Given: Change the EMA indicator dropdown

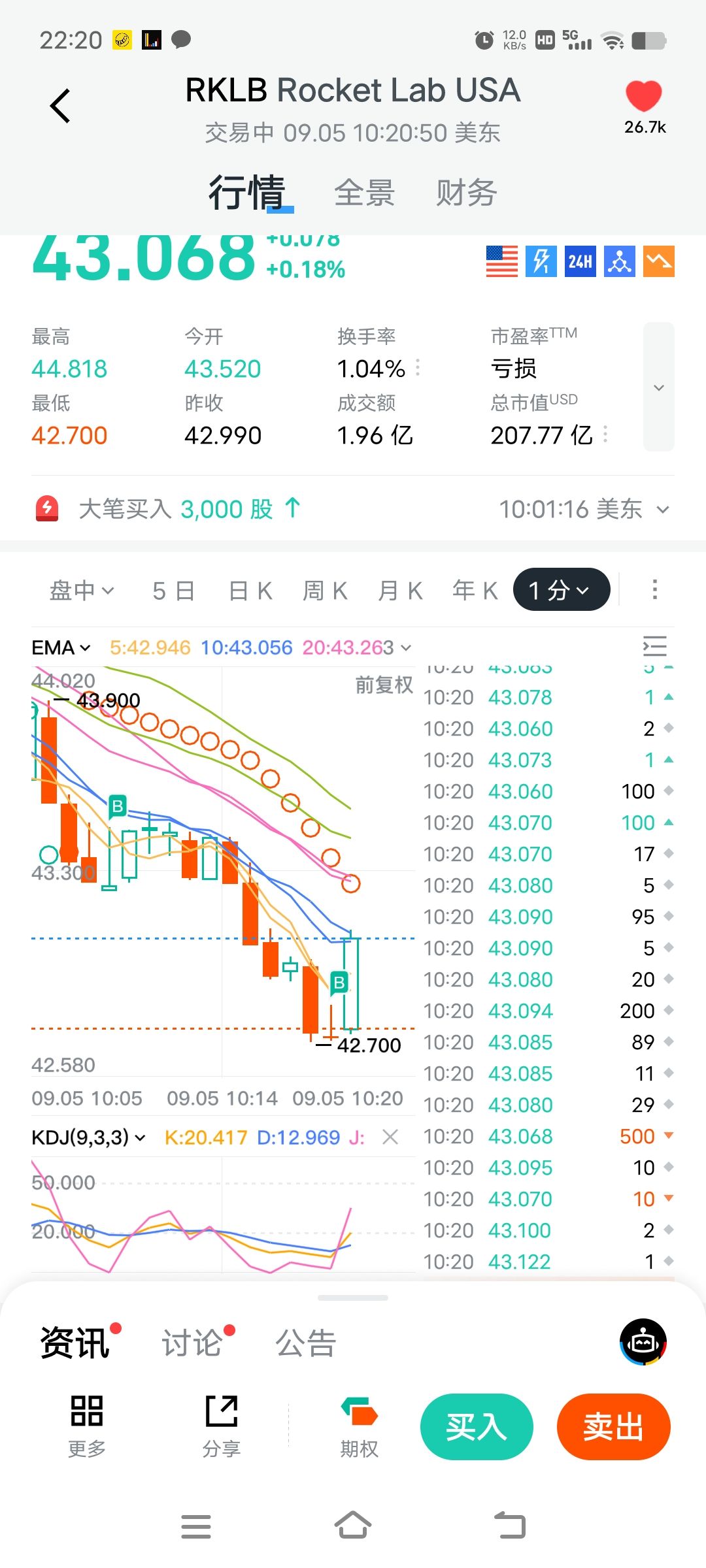Looking at the screenshot, I should tap(61, 647).
